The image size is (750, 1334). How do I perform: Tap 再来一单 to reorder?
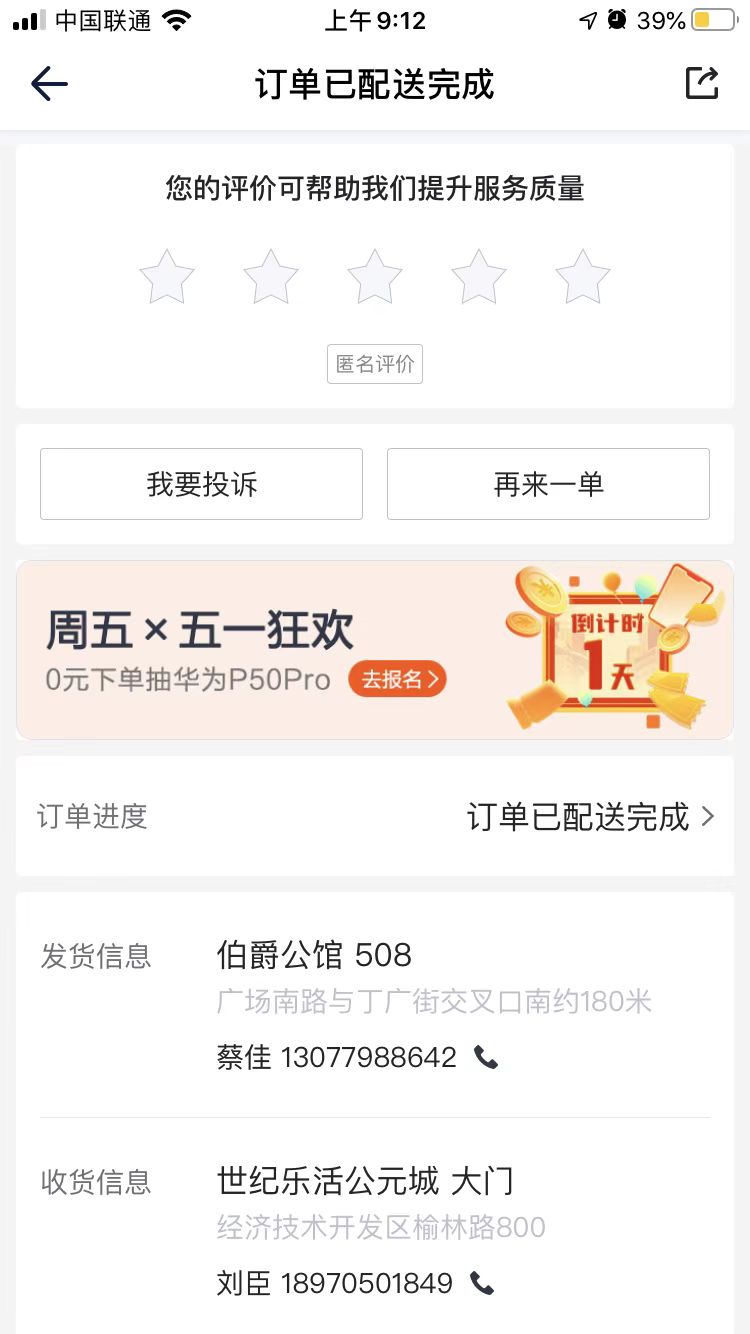[548, 484]
